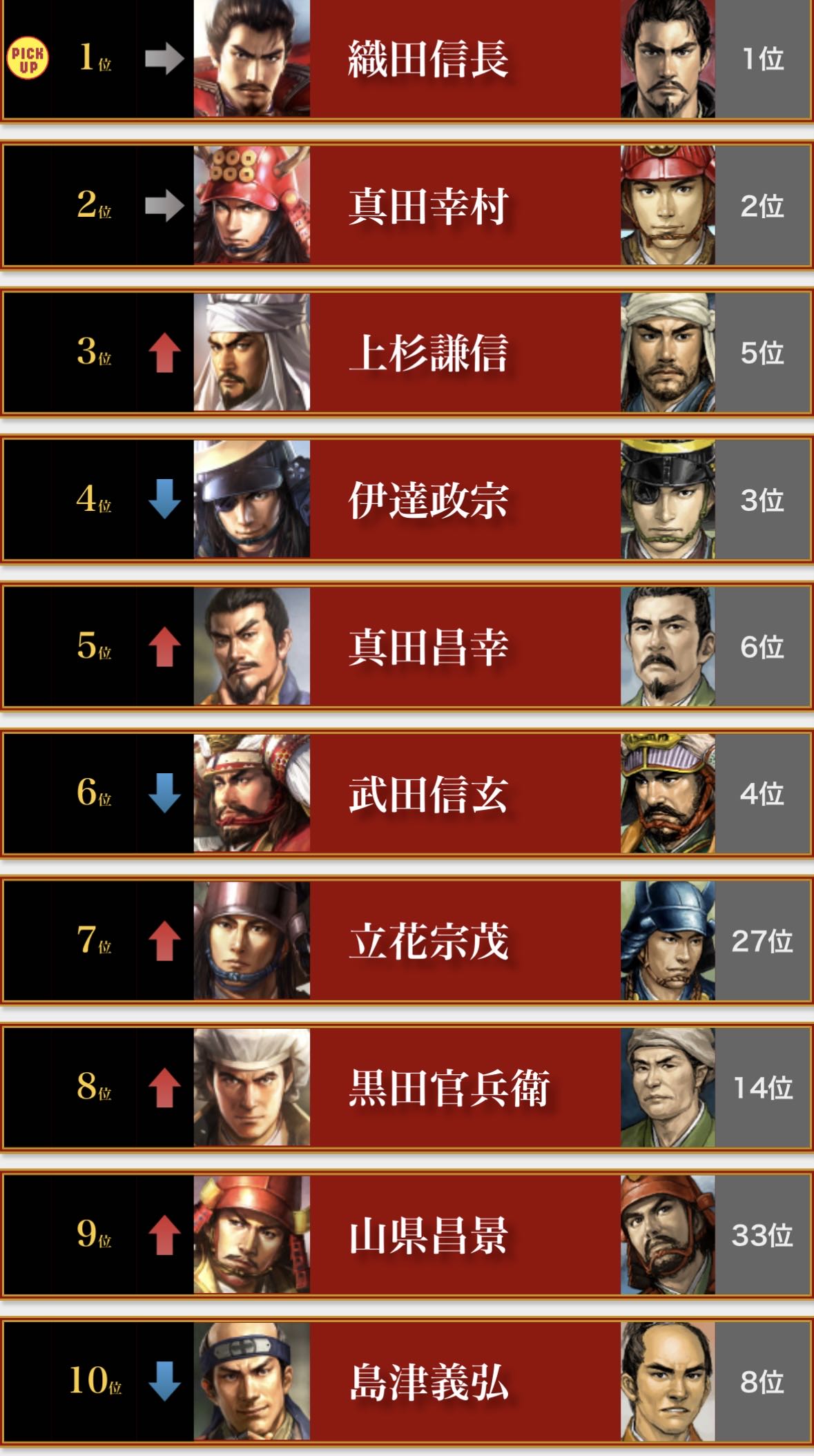The height and width of the screenshot is (1456, 814).
Task: Select the 上杉謙信 ranking row
Action: pos(428,353)
